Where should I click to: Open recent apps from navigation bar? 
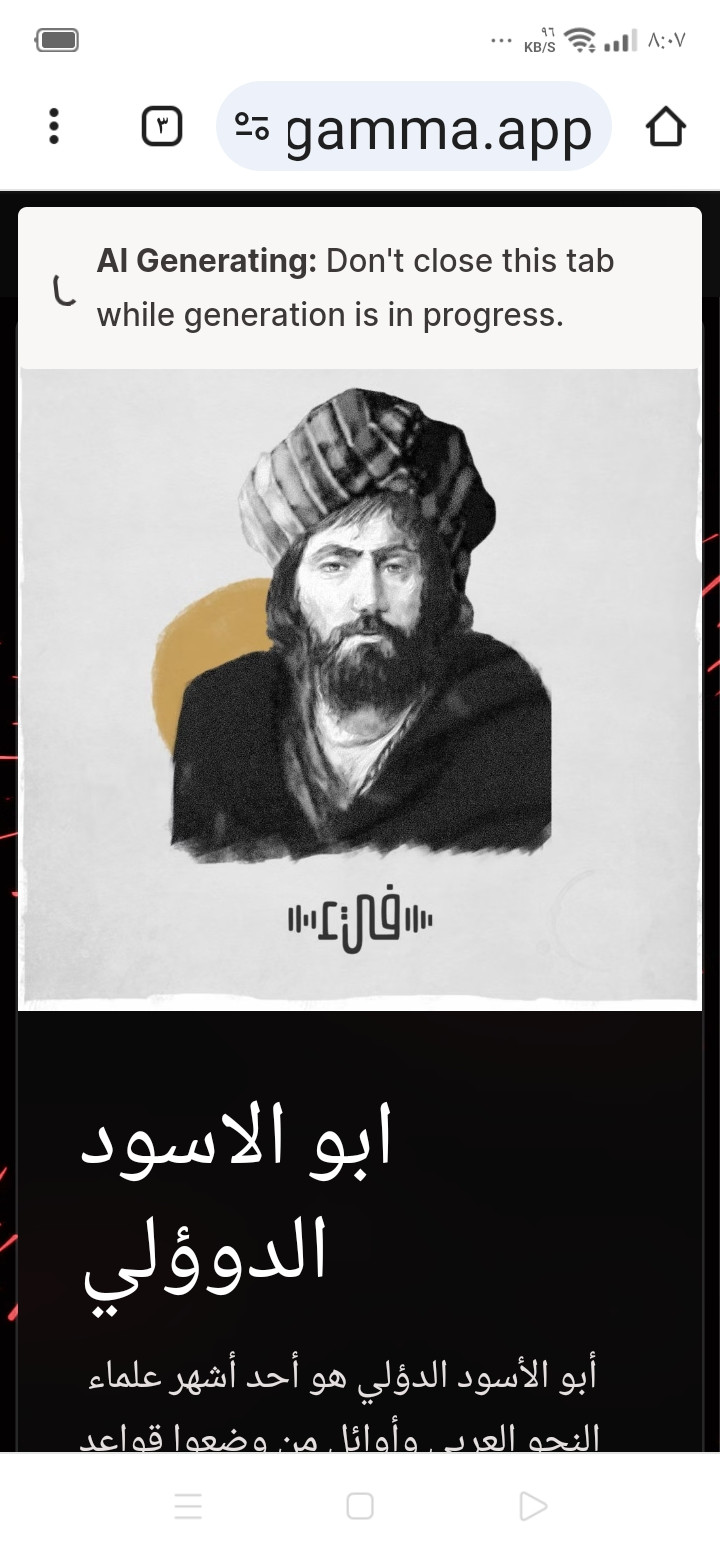click(188, 1506)
